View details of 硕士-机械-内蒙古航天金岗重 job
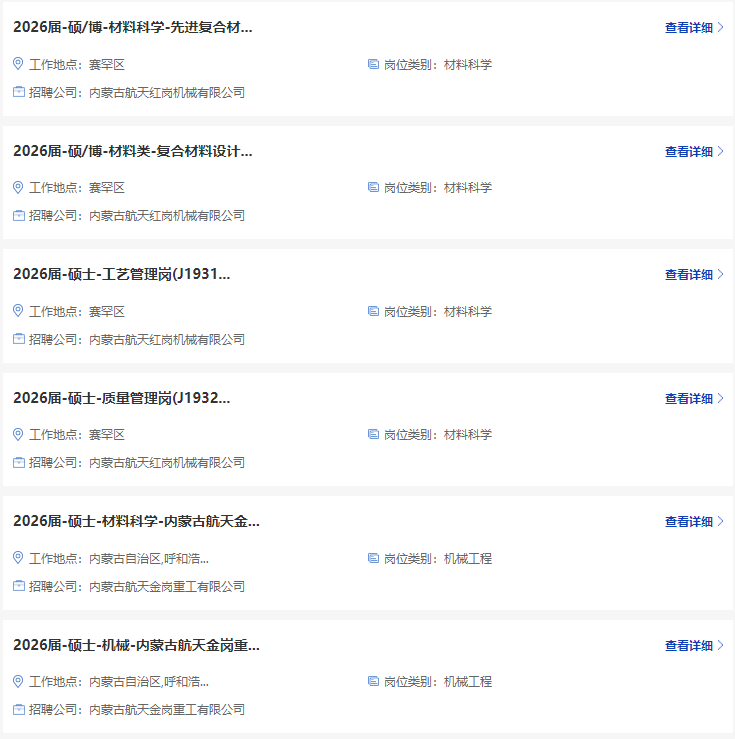The image size is (735, 739). click(693, 646)
